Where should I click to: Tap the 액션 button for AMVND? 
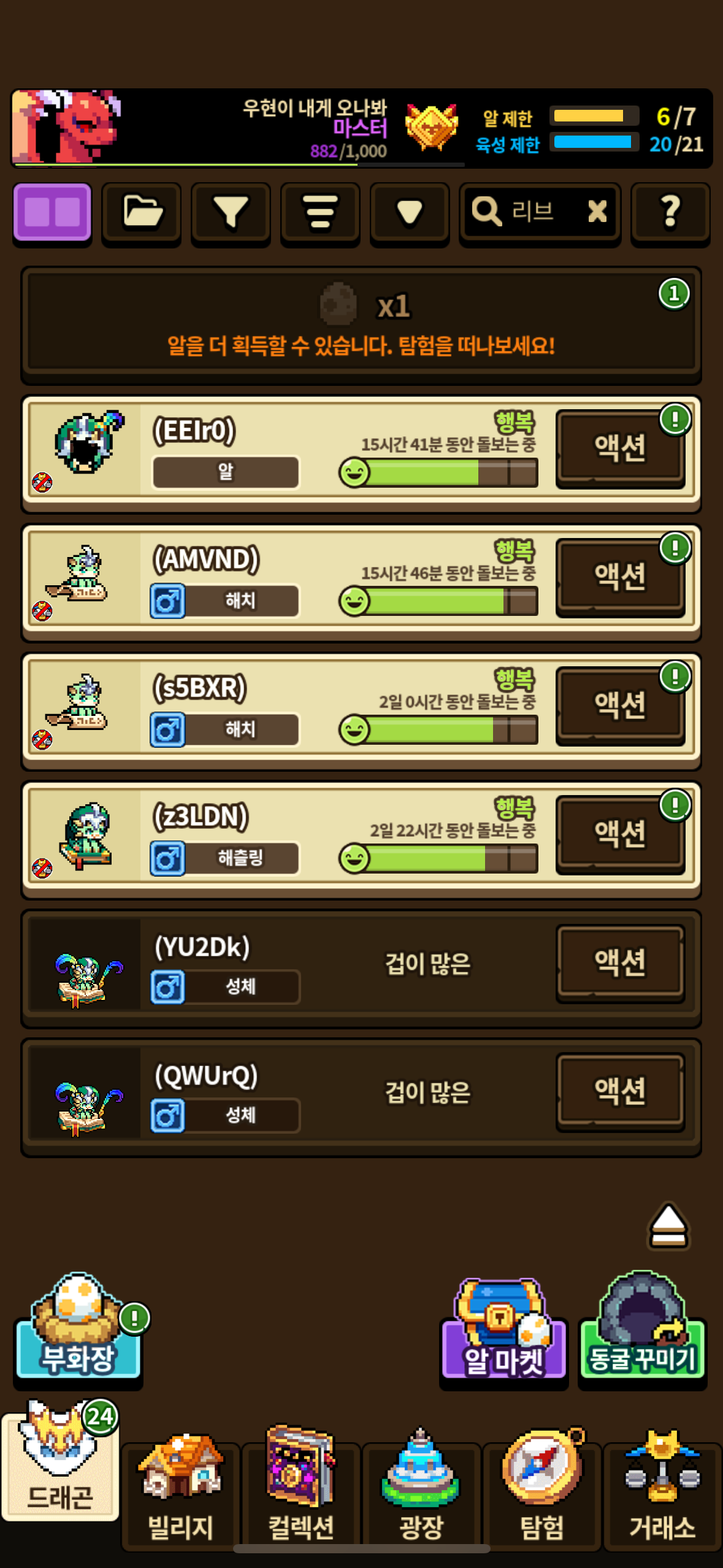(x=619, y=577)
